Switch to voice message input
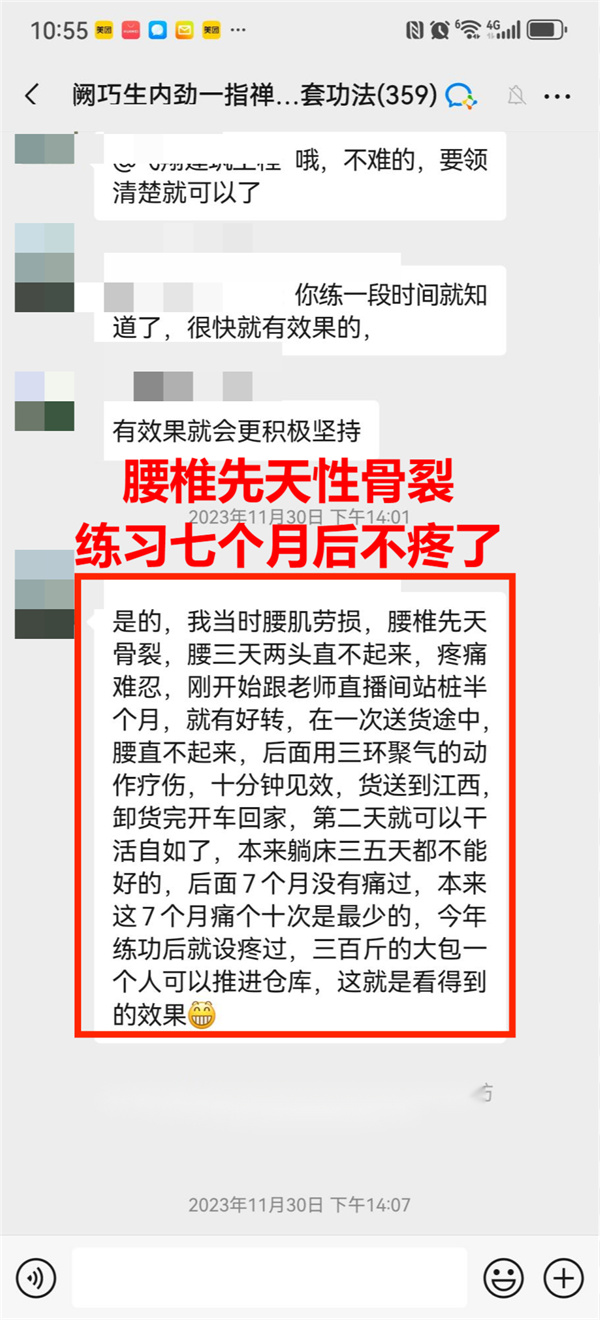Screen dimensions: 600x1320 click(36, 1277)
